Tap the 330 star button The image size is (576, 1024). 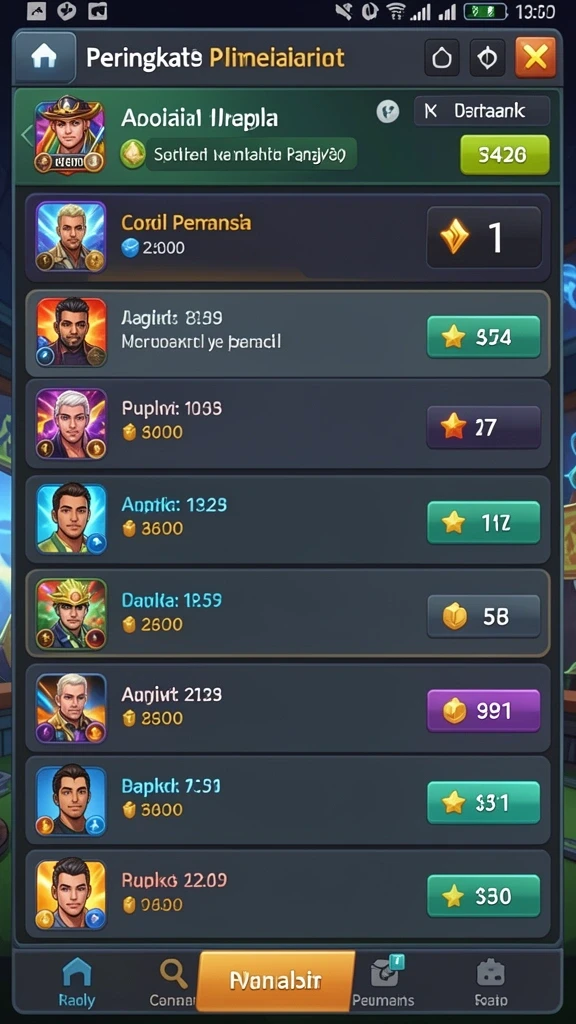483,896
